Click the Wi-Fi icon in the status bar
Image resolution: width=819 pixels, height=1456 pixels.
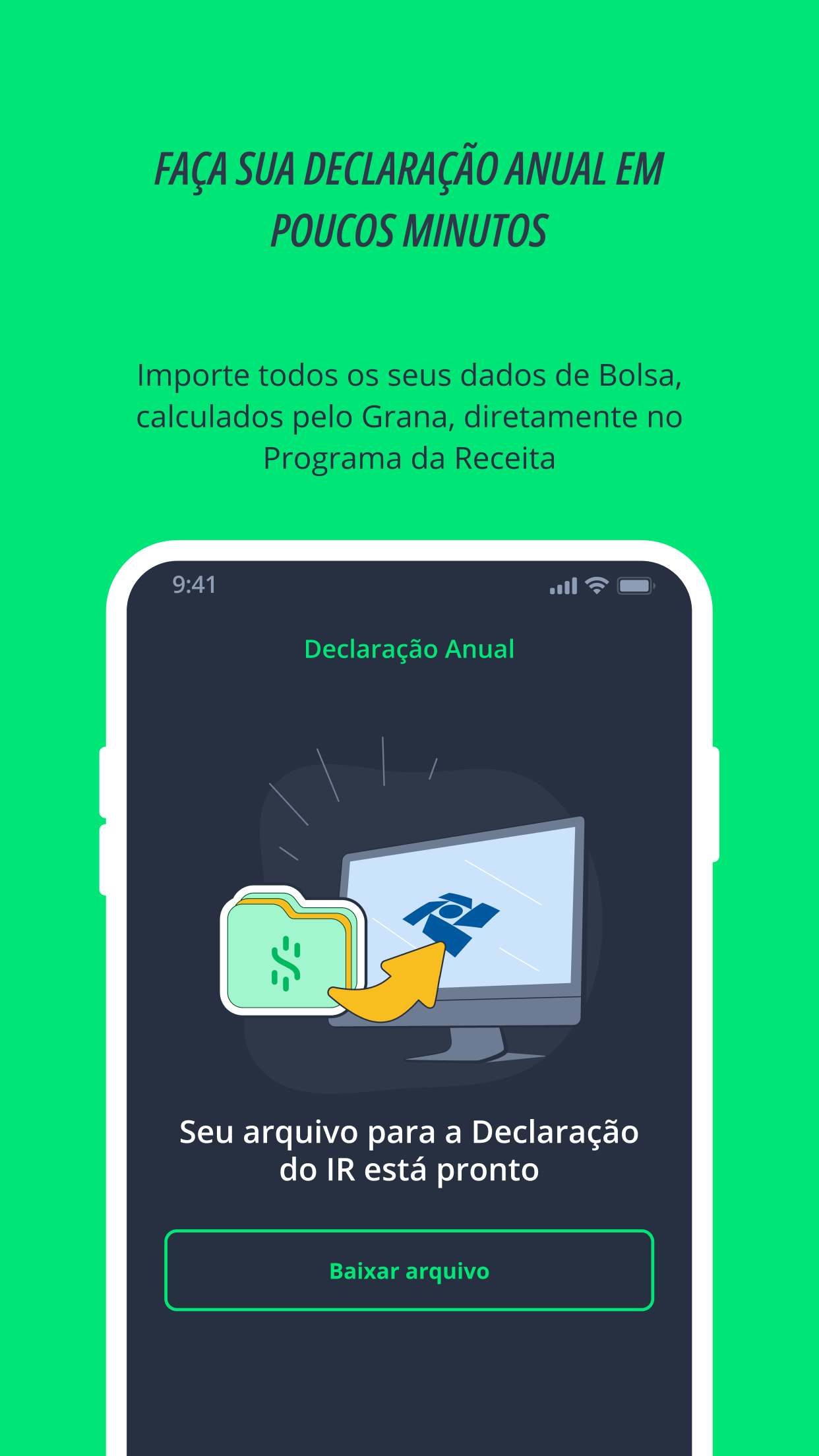click(x=595, y=584)
